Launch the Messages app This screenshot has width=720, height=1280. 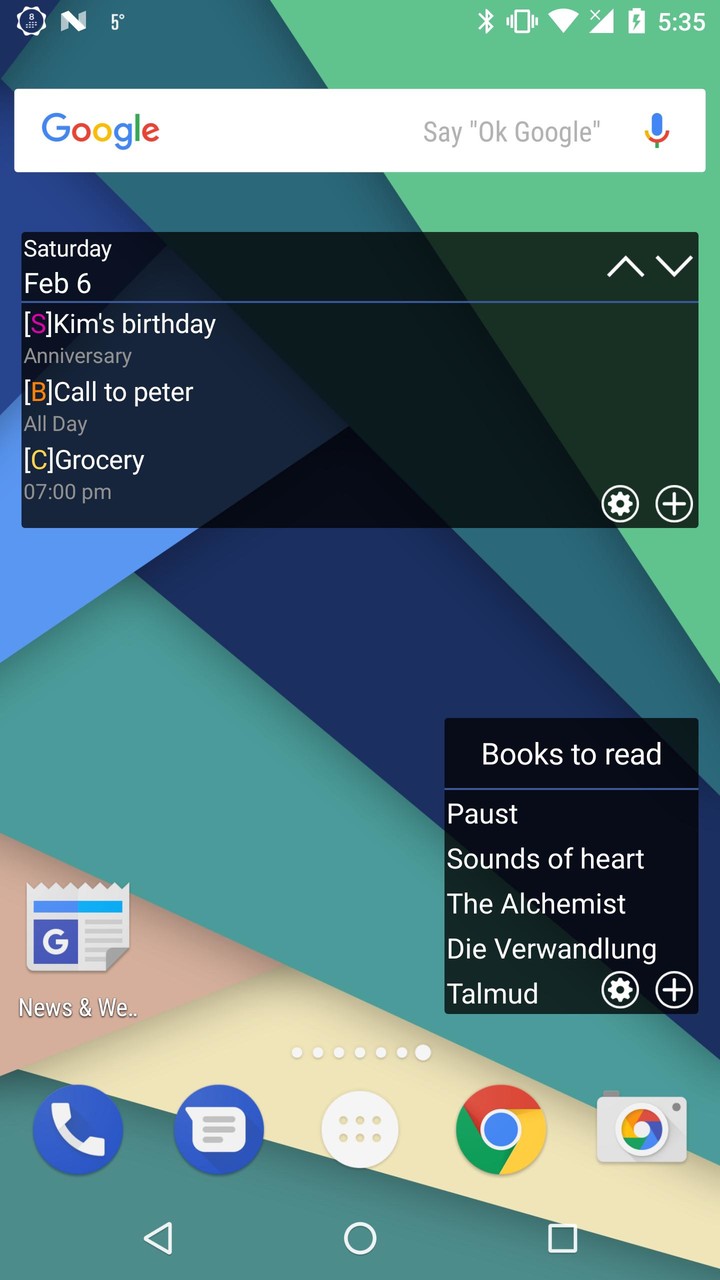(x=219, y=1129)
